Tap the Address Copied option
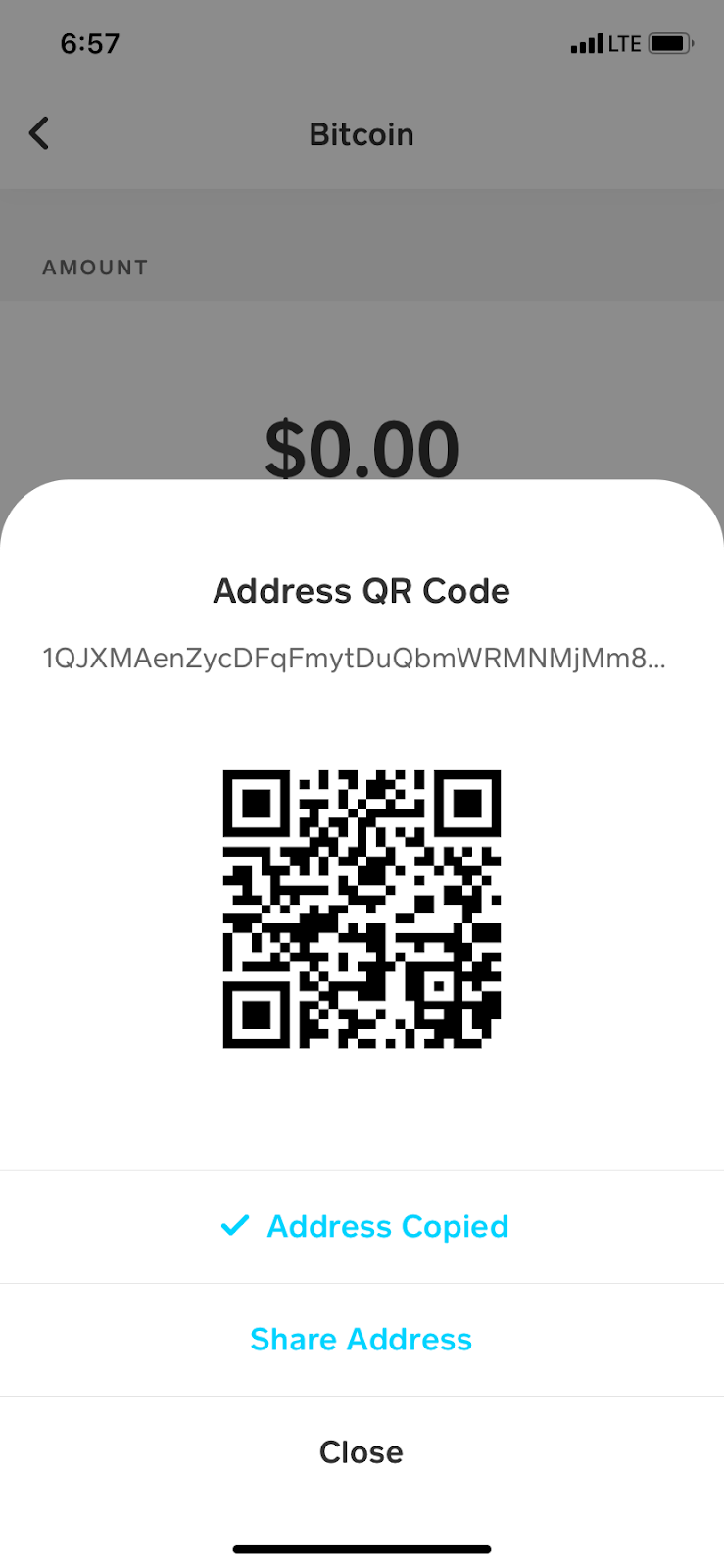This screenshot has width=724, height=1568. 362,1226
